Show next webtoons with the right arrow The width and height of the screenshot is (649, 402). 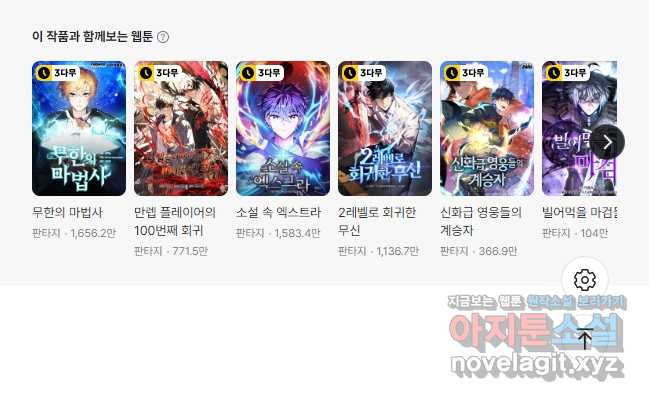607,142
